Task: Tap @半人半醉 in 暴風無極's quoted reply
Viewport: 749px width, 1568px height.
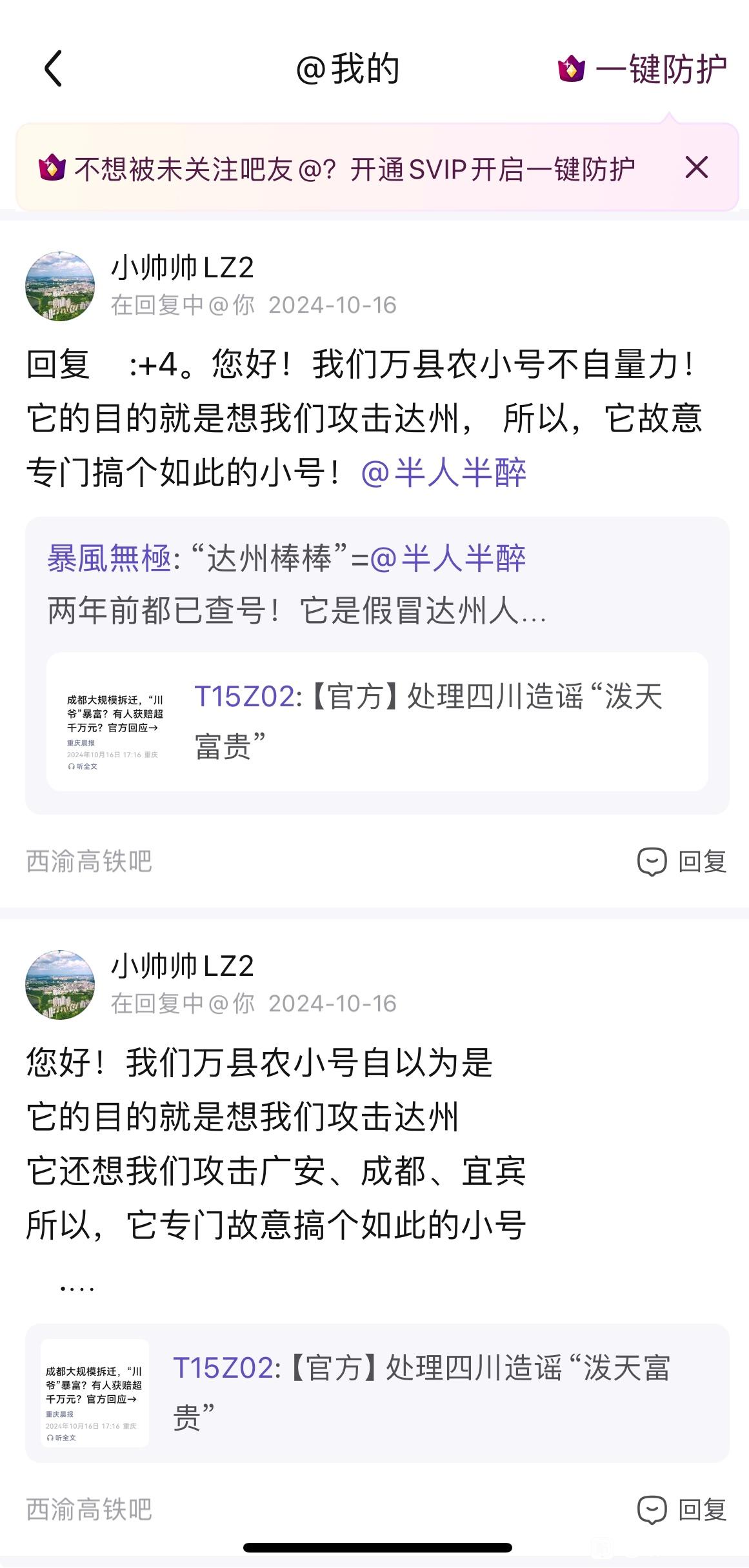Action: (x=448, y=559)
